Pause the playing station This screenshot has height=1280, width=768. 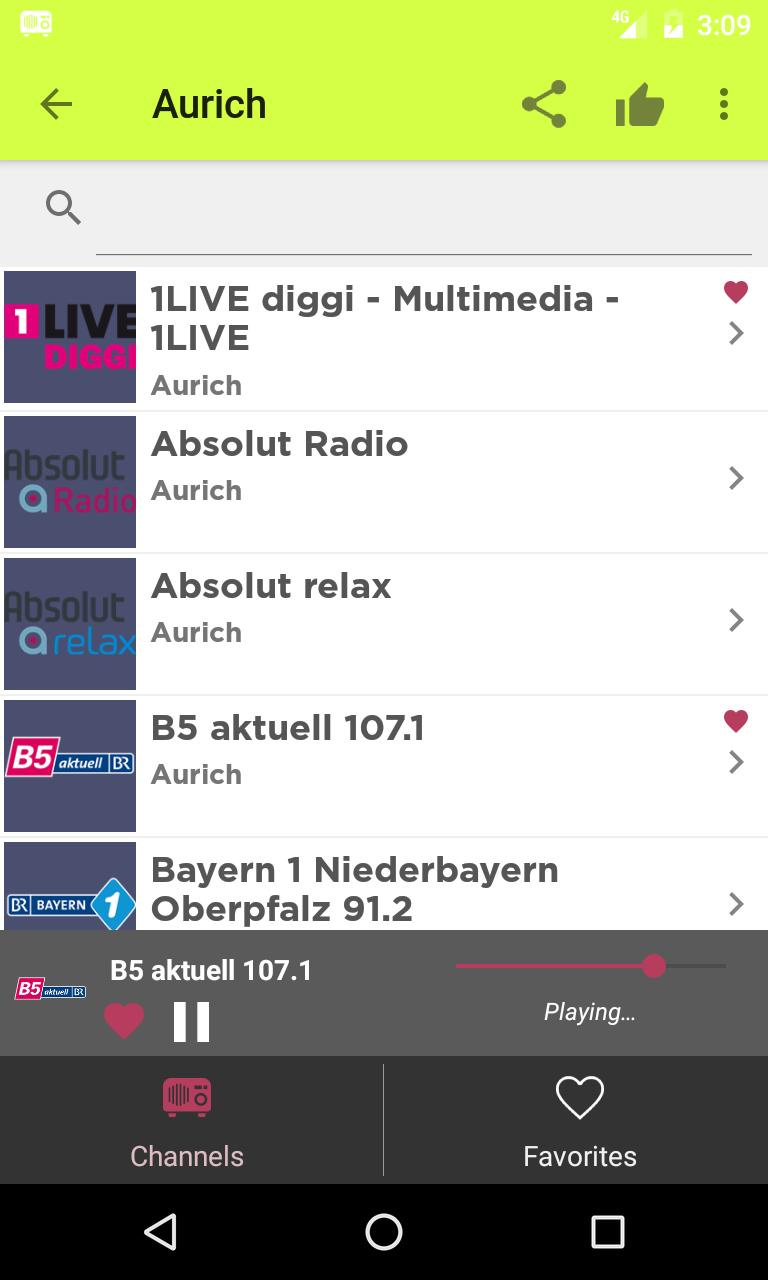click(x=191, y=1022)
